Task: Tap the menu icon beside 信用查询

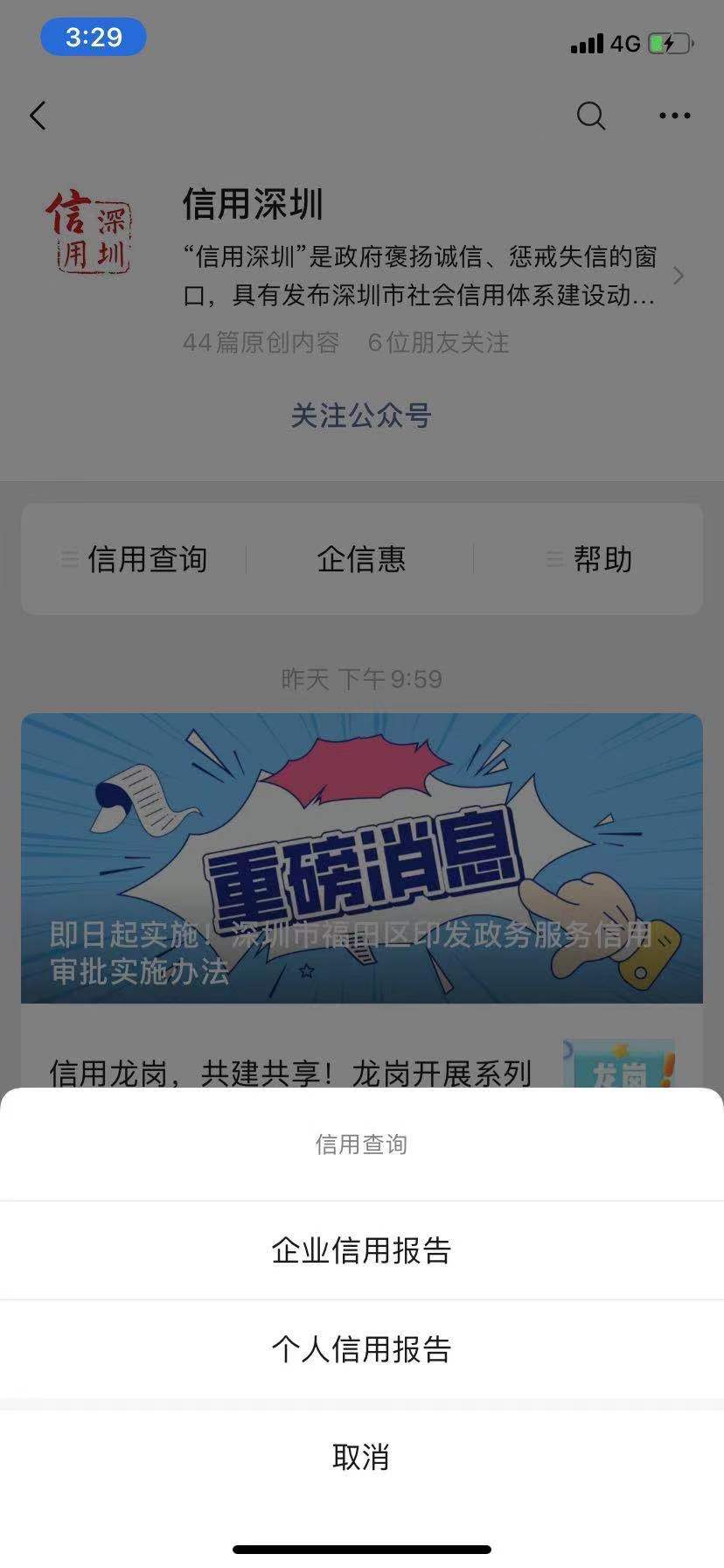Action: (x=68, y=559)
